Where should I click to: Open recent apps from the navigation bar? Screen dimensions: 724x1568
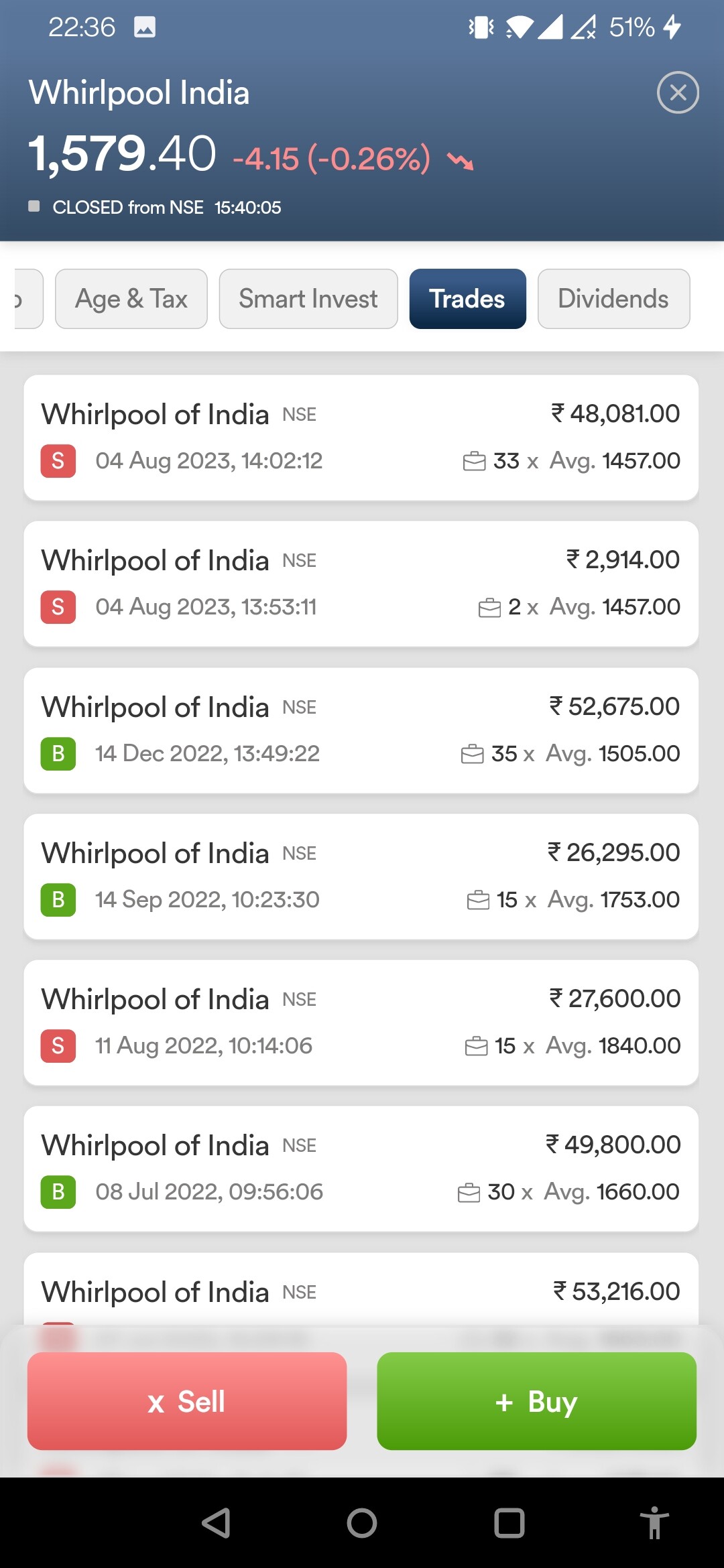point(509,1523)
